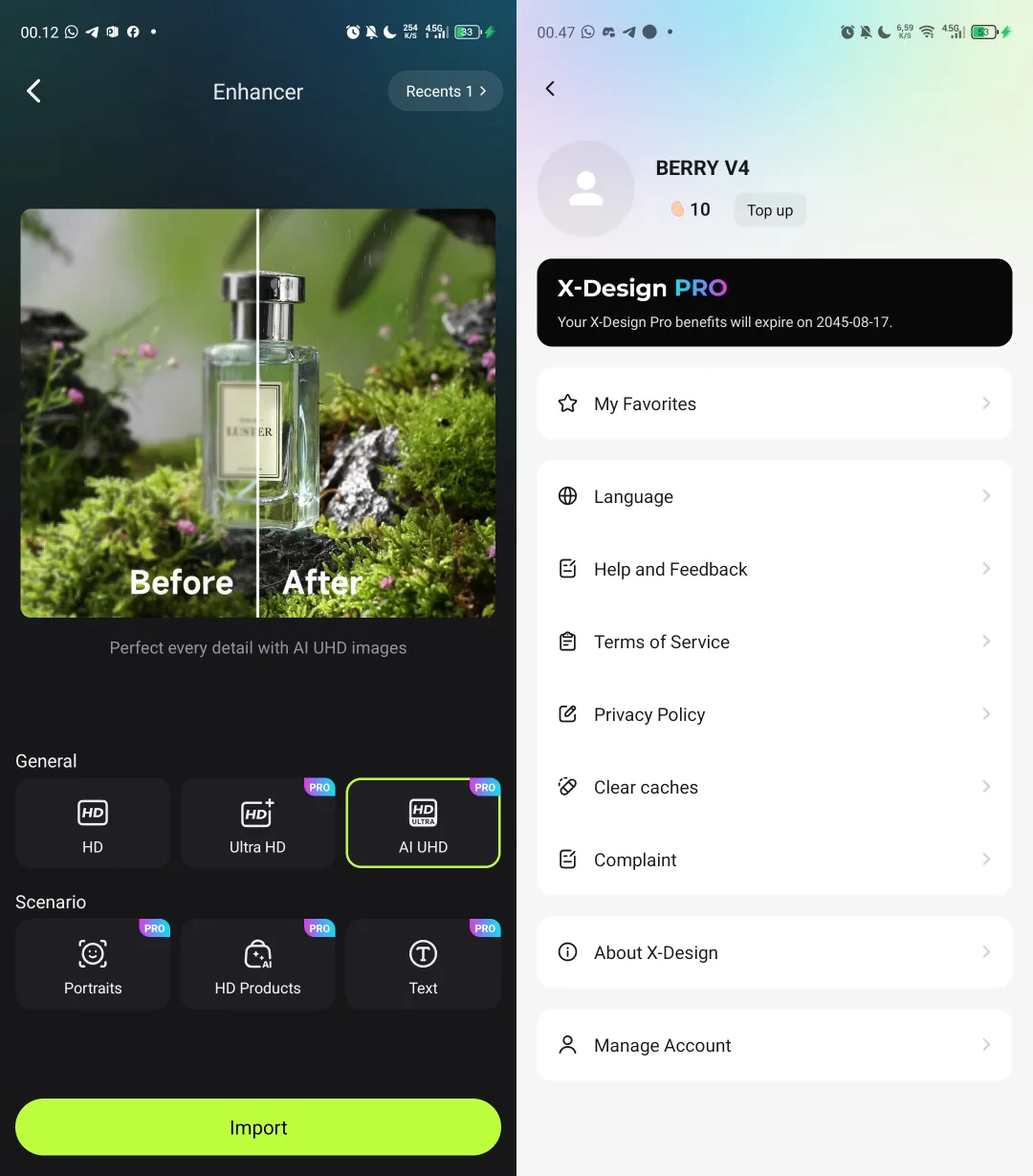Open Manage Account
Image resolution: width=1033 pixels, height=1176 pixels.
(774, 1045)
